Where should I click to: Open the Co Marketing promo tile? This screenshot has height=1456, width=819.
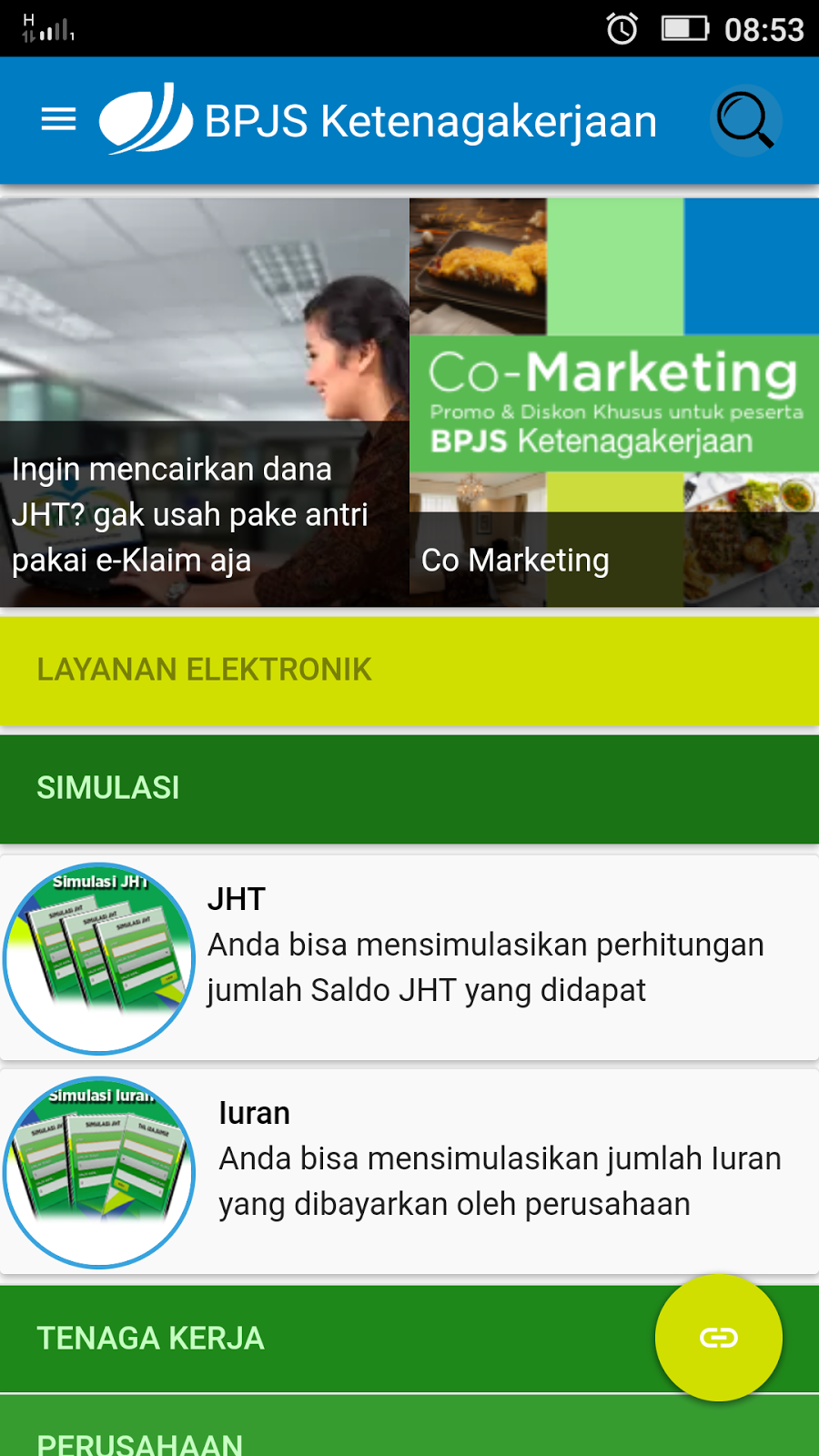[x=614, y=402]
